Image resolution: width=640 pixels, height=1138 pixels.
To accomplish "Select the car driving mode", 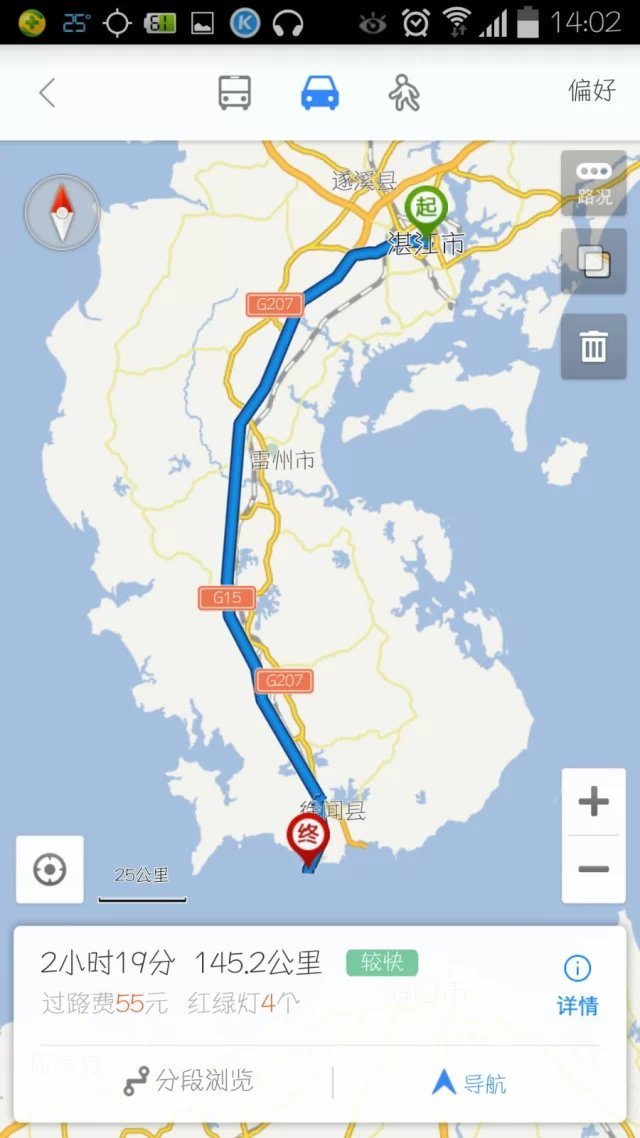I will click(x=320, y=93).
